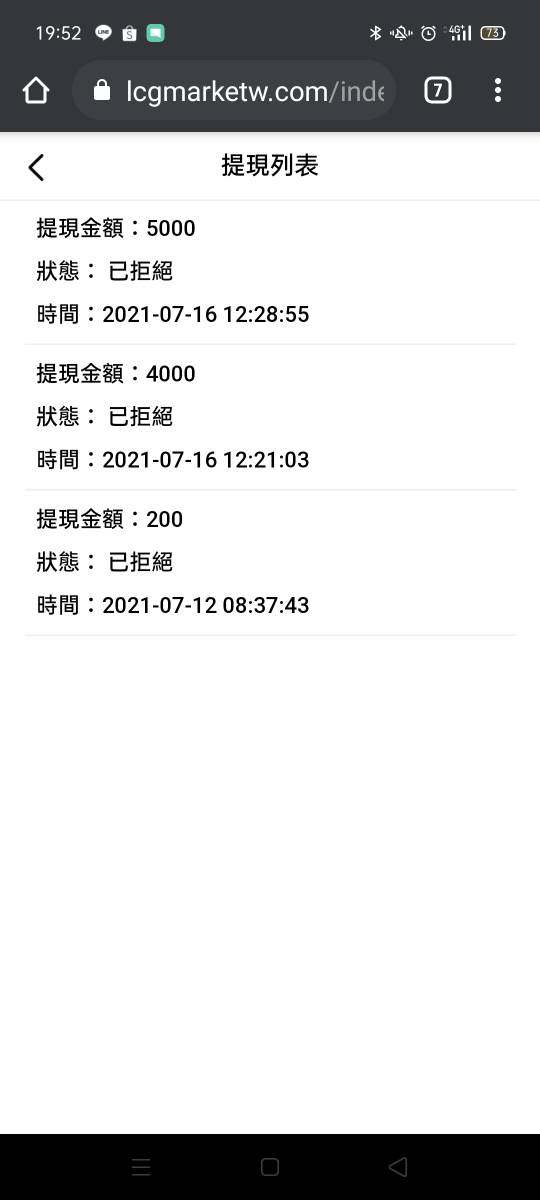Tap the lcgmarketw.com address bar
Image resolution: width=540 pixels, height=1200 pixels.
pos(234,91)
